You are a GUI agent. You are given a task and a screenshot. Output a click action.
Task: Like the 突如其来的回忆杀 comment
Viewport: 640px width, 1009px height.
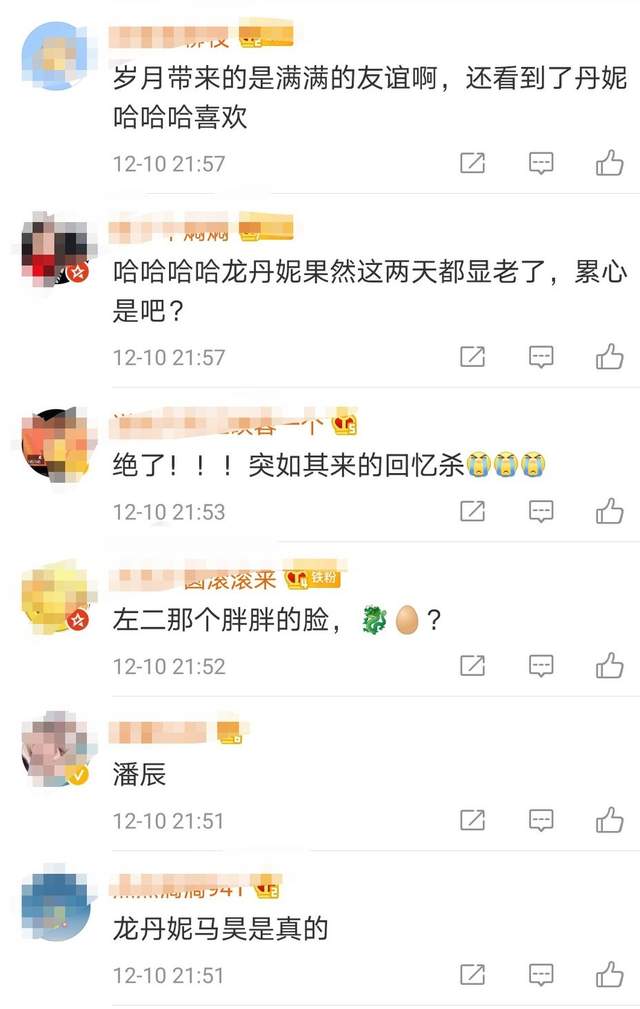coord(609,511)
